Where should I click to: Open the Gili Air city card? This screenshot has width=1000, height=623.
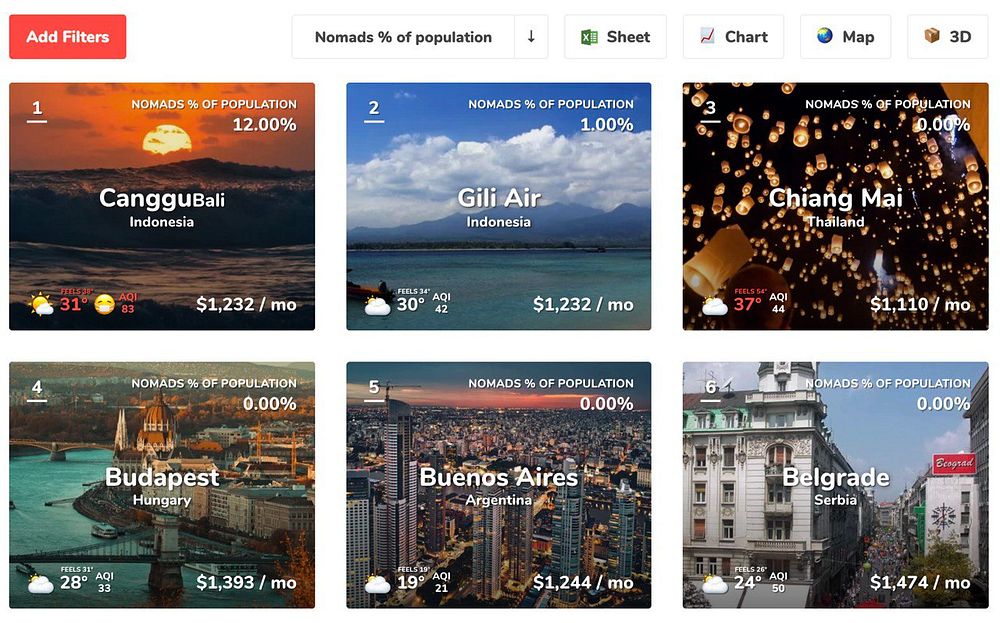[498, 207]
